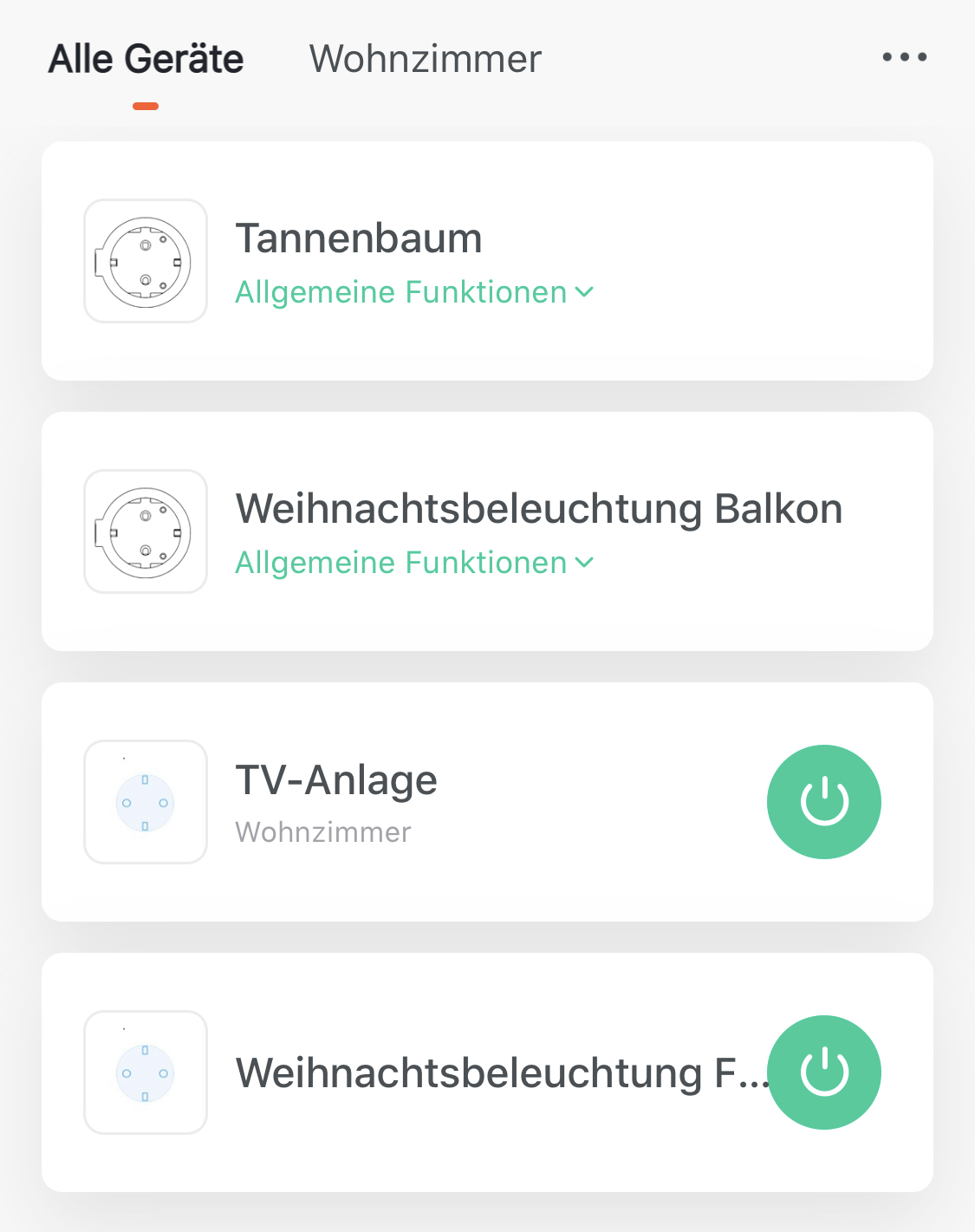Open the Tannenbaum device card
Screen dimensions: 975x1232
coord(359,238)
